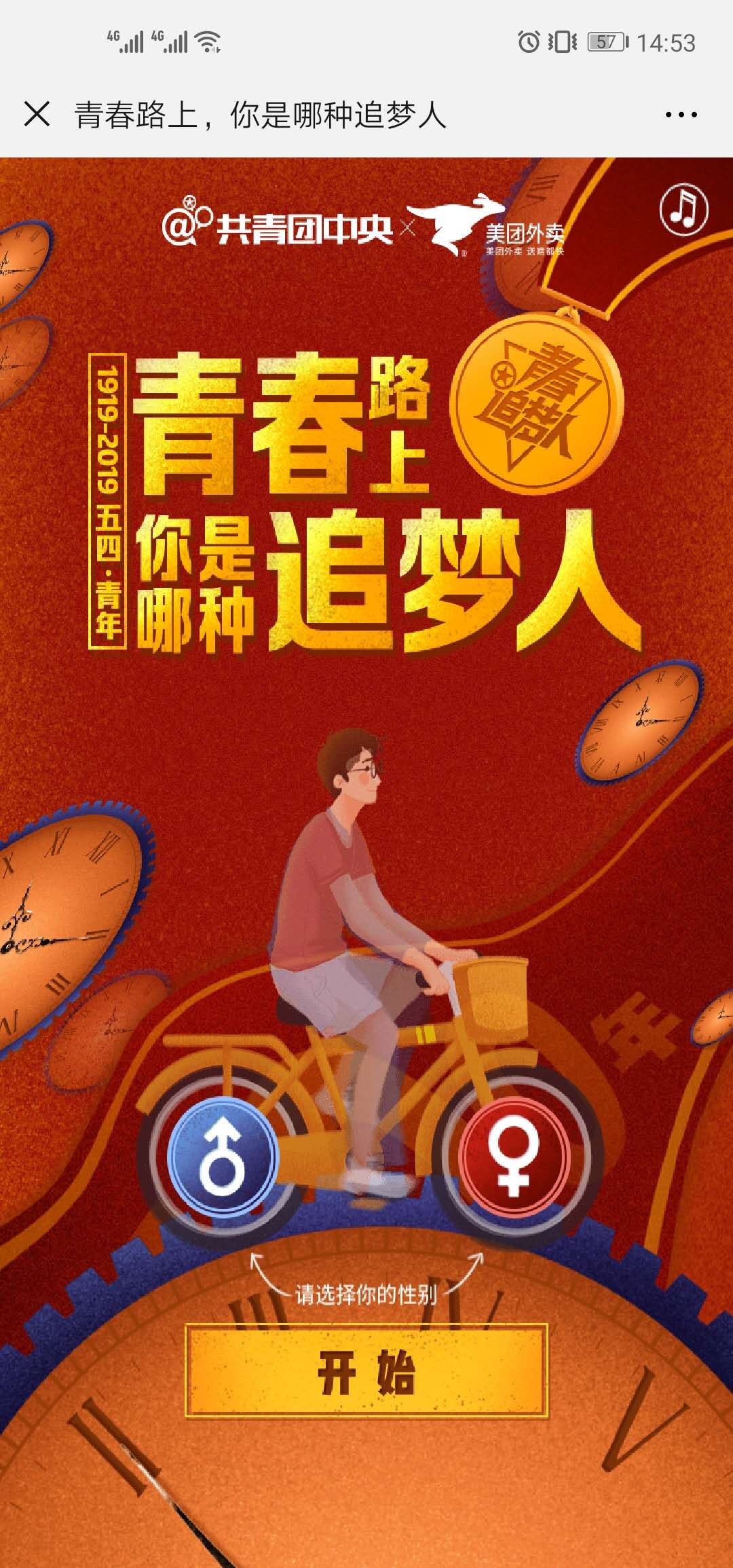Toggle the background music icon
Viewport: 733px width, 1568px height.
coord(683,210)
